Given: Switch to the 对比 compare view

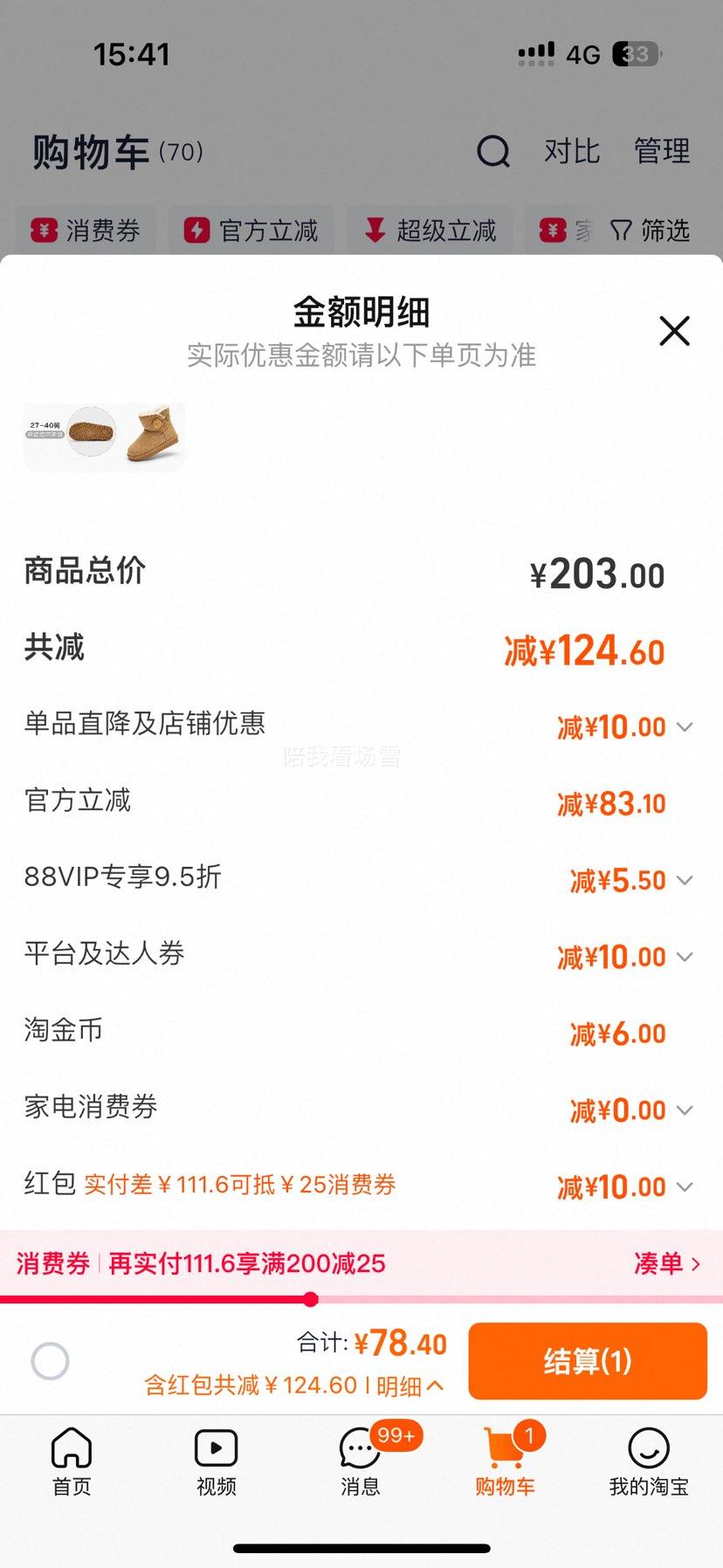Looking at the screenshot, I should tap(572, 151).
